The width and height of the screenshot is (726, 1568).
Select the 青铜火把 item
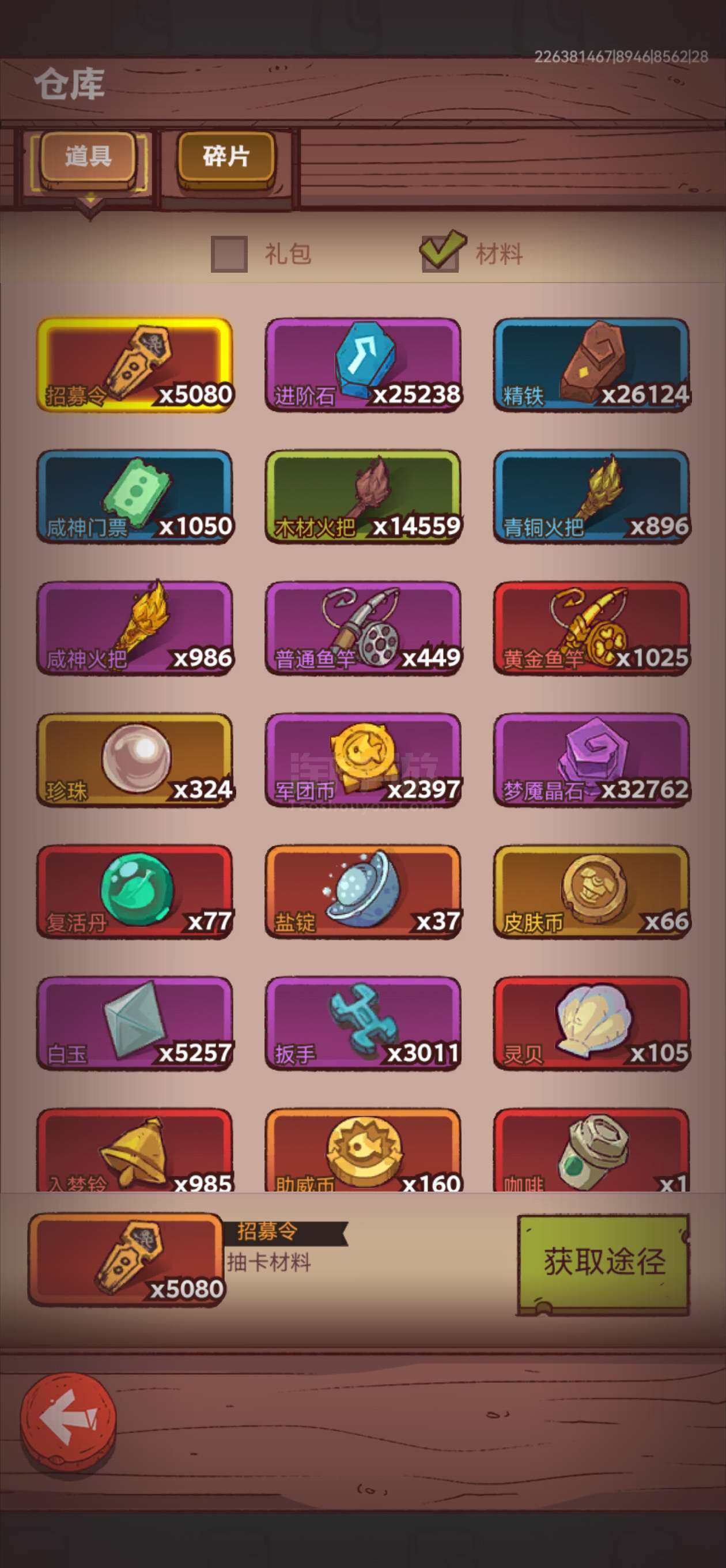click(x=592, y=496)
